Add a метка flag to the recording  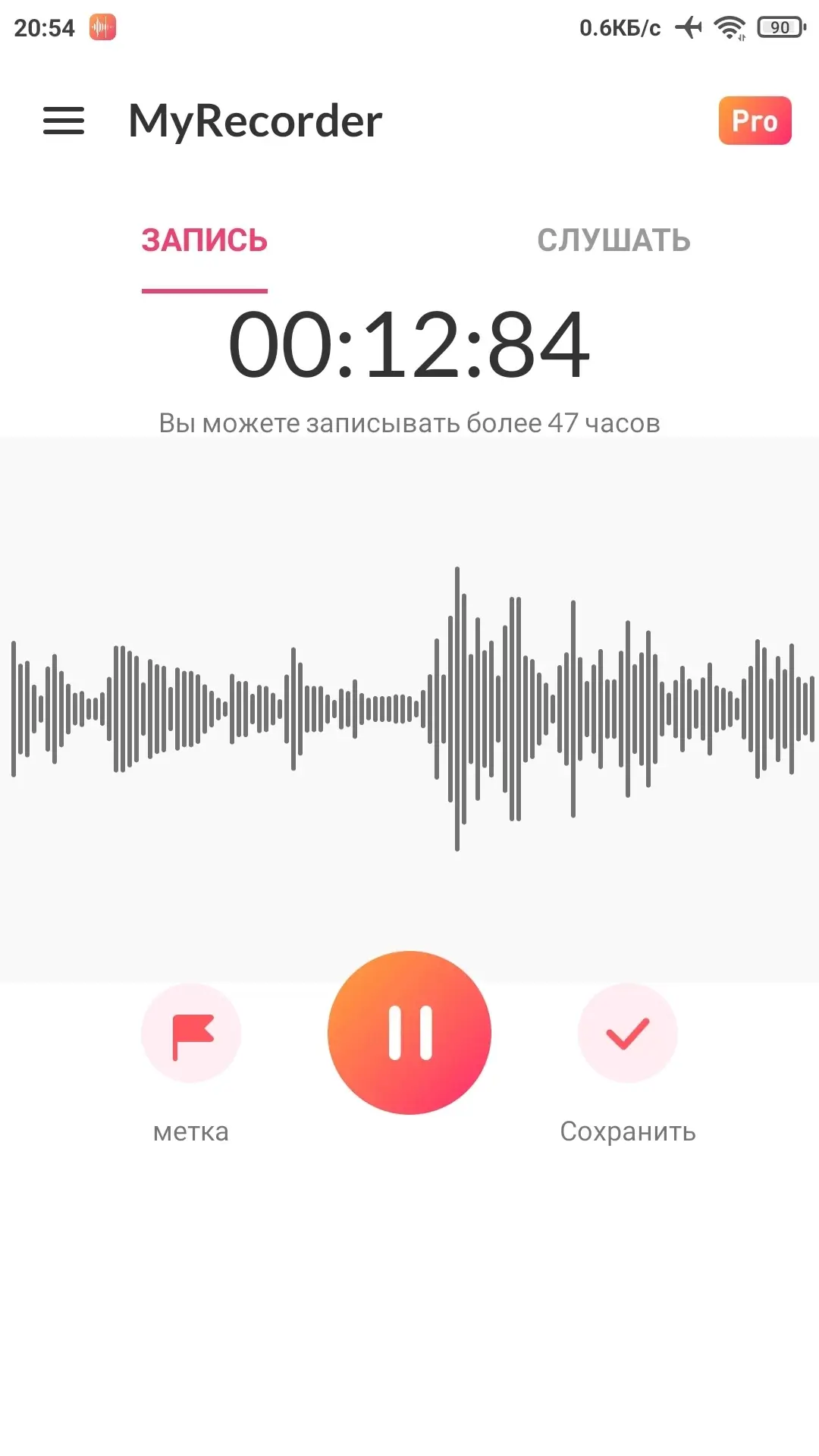pos(191,1033)
